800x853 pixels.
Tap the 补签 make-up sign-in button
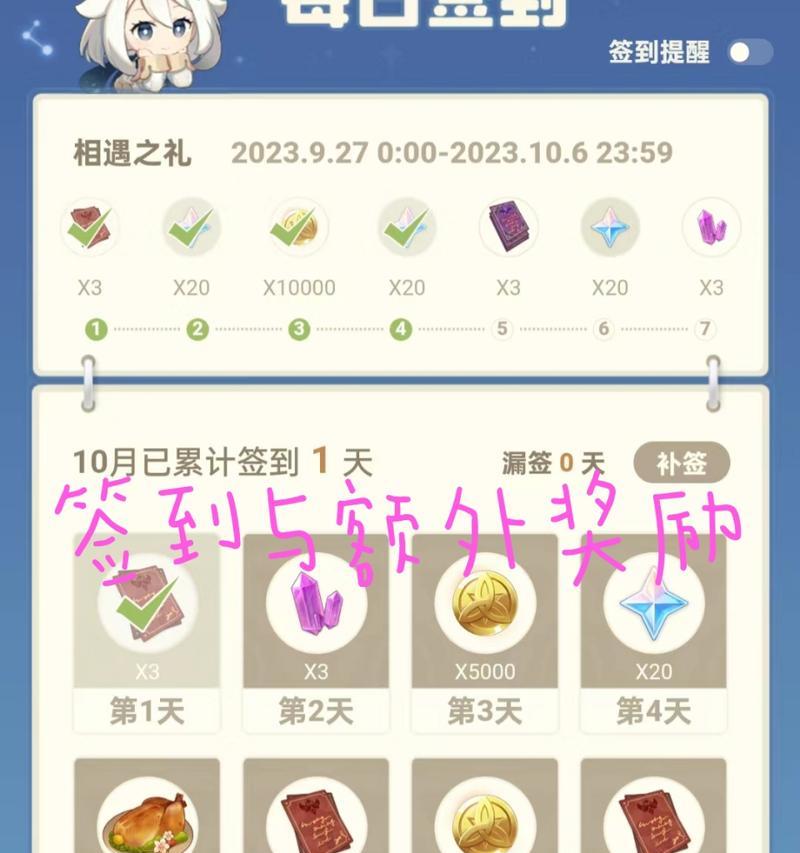click(x=681, y=463)
